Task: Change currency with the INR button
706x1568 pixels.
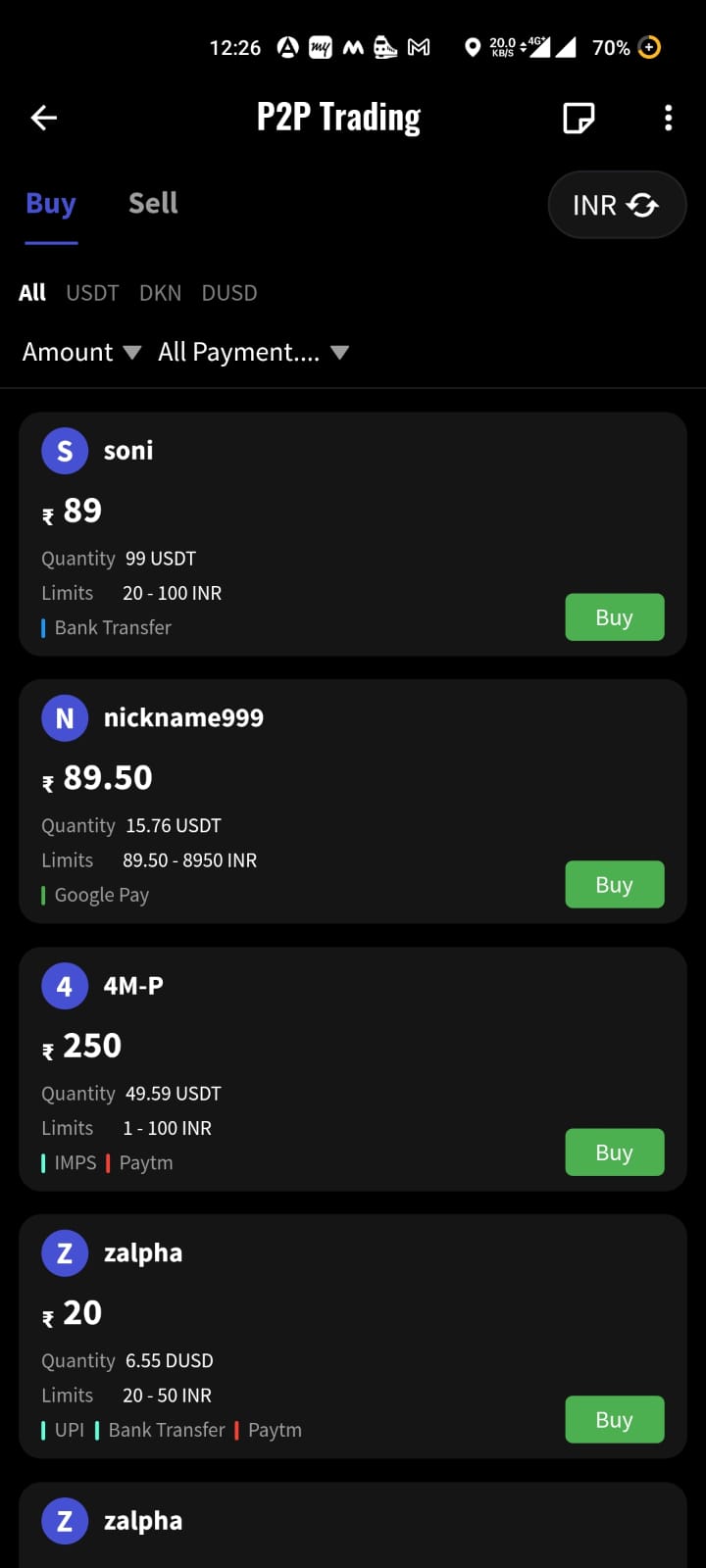Action: [x=616, y=205]
